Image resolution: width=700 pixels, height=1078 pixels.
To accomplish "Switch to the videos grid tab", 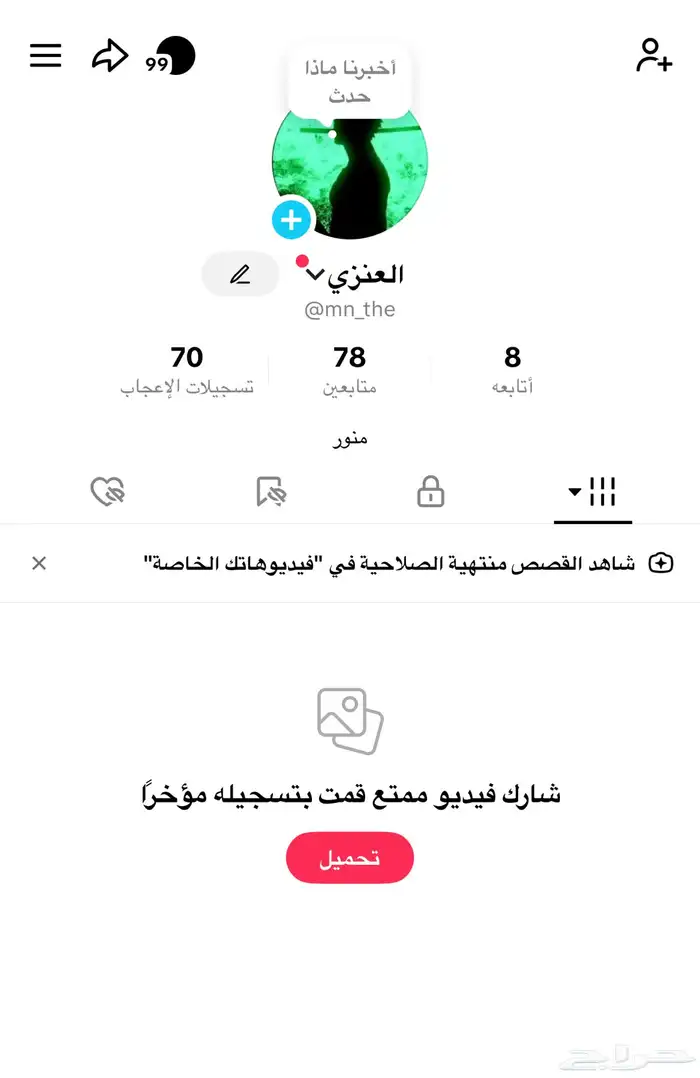I will coord(593,492).
